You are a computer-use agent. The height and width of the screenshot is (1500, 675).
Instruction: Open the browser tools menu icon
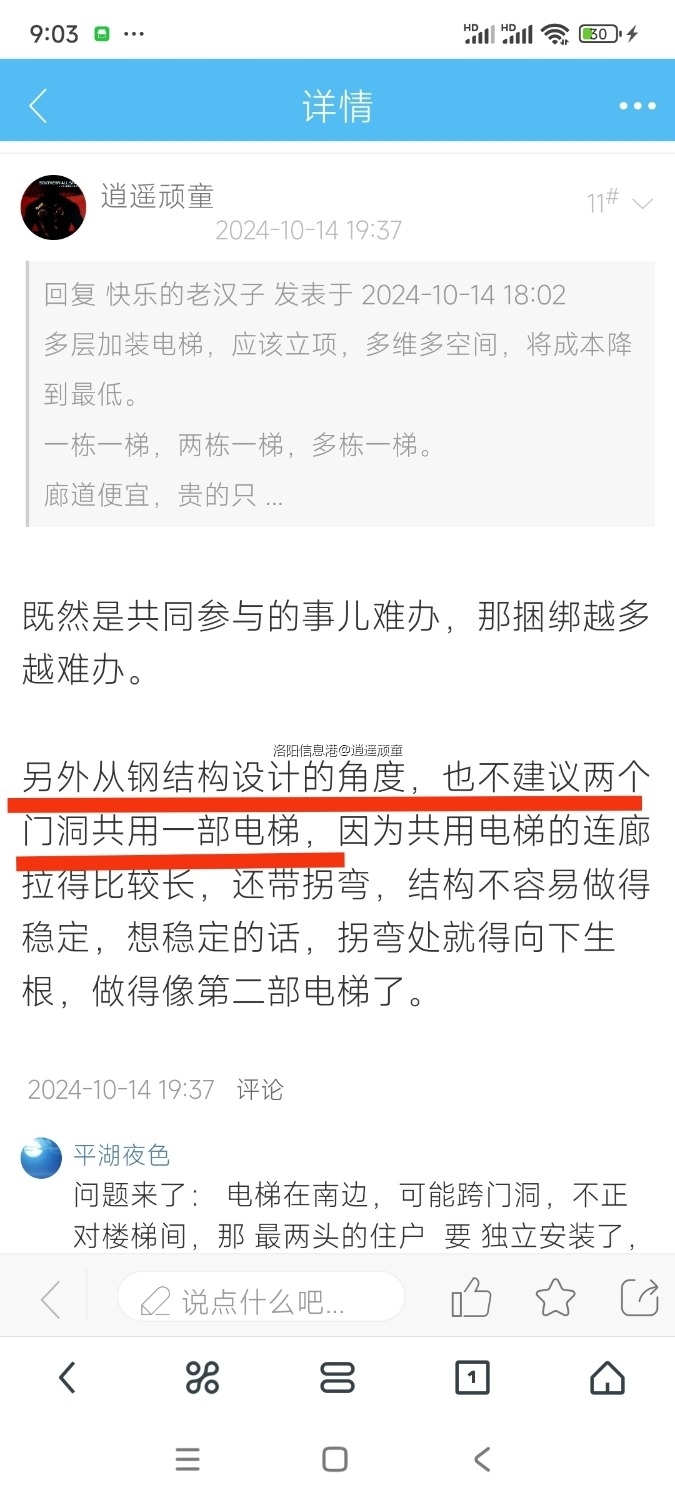[x=203, y=1378]
